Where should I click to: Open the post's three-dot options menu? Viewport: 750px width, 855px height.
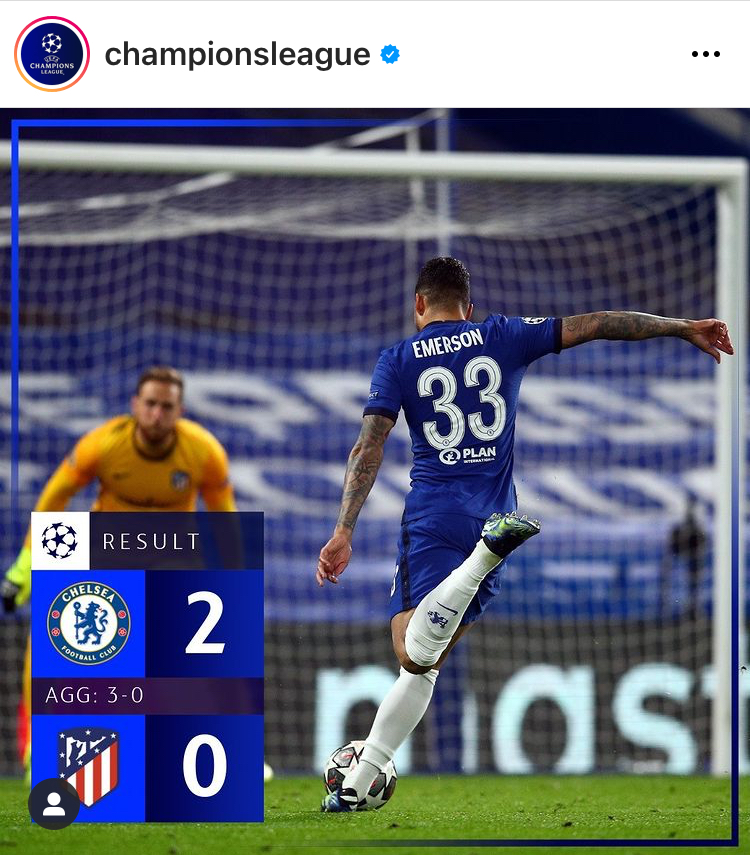(x=705, y=54)
